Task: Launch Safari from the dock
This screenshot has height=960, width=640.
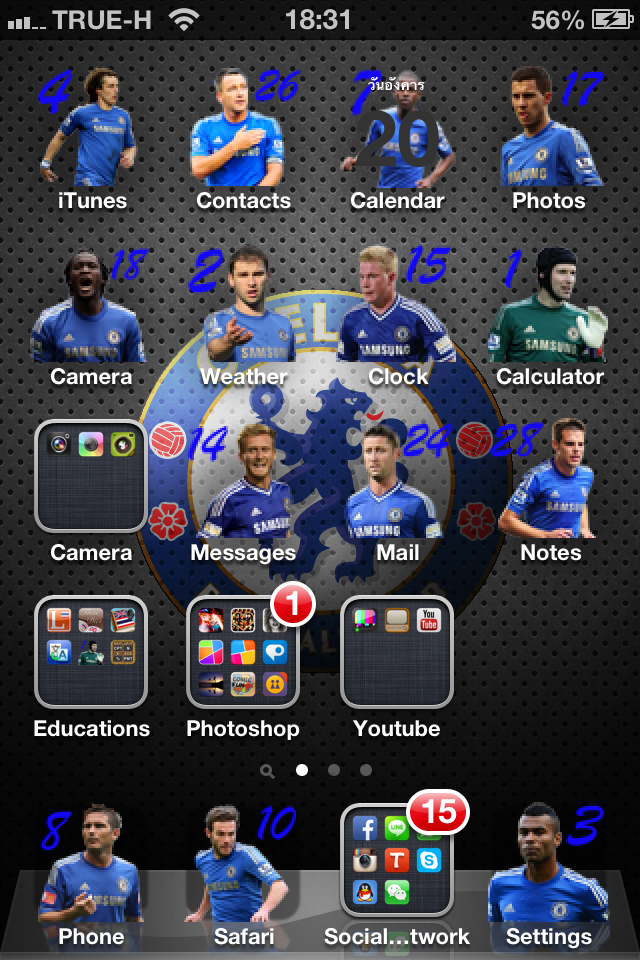Action: tap(244, 868)
